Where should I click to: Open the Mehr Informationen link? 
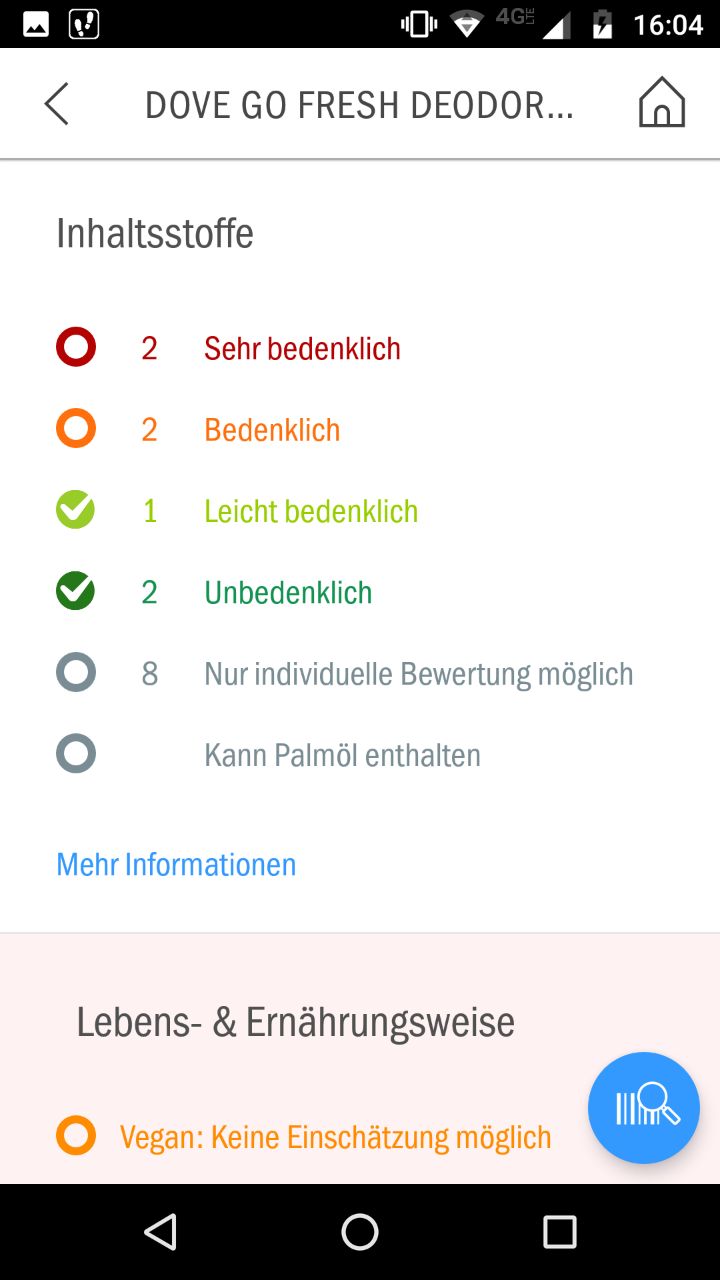176,864
